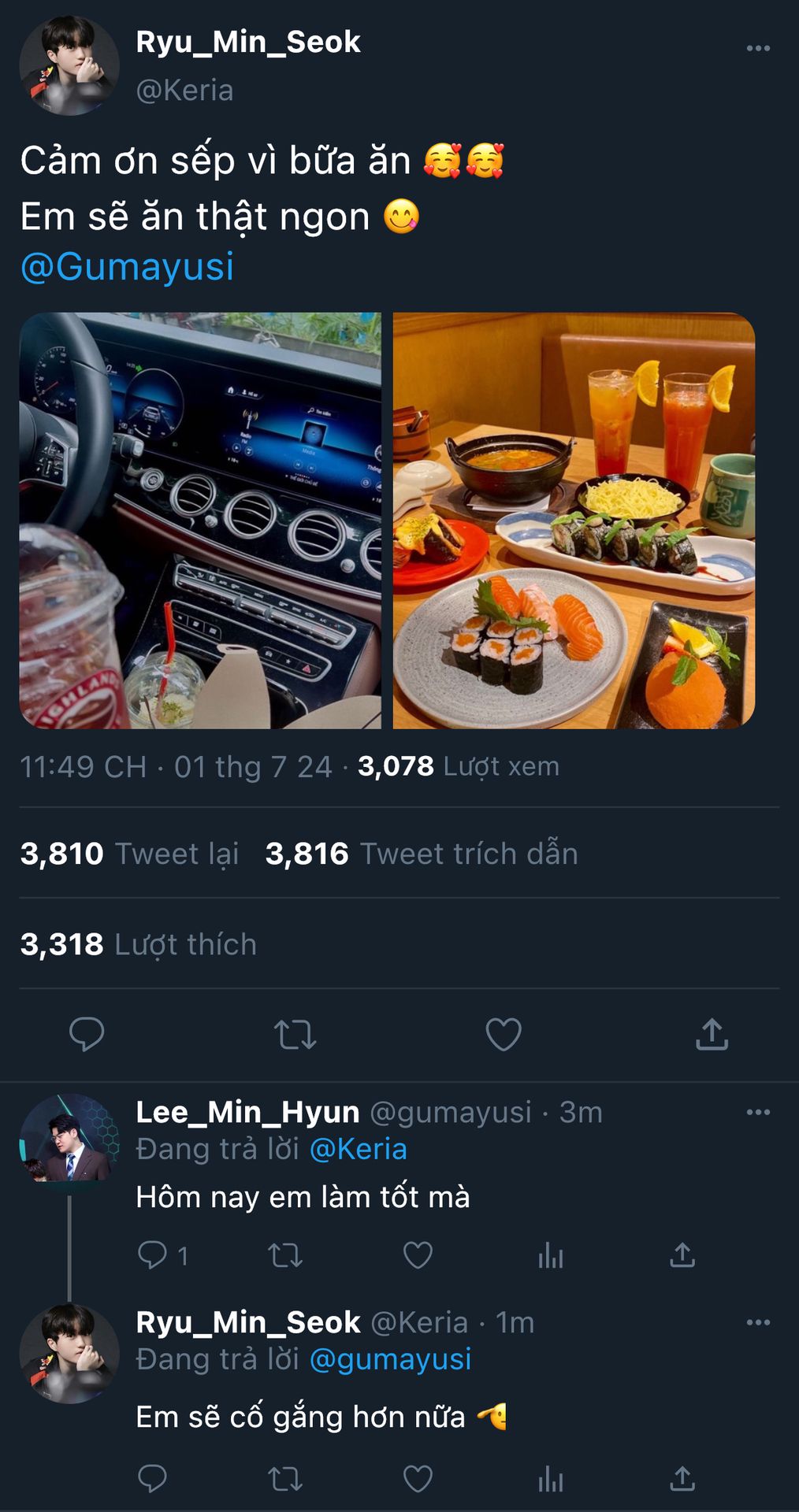The image size is (799, 1512).
Task: Share the reply "Em sẽ cố gắng hơn nữa"
Action: point(682,1480)
